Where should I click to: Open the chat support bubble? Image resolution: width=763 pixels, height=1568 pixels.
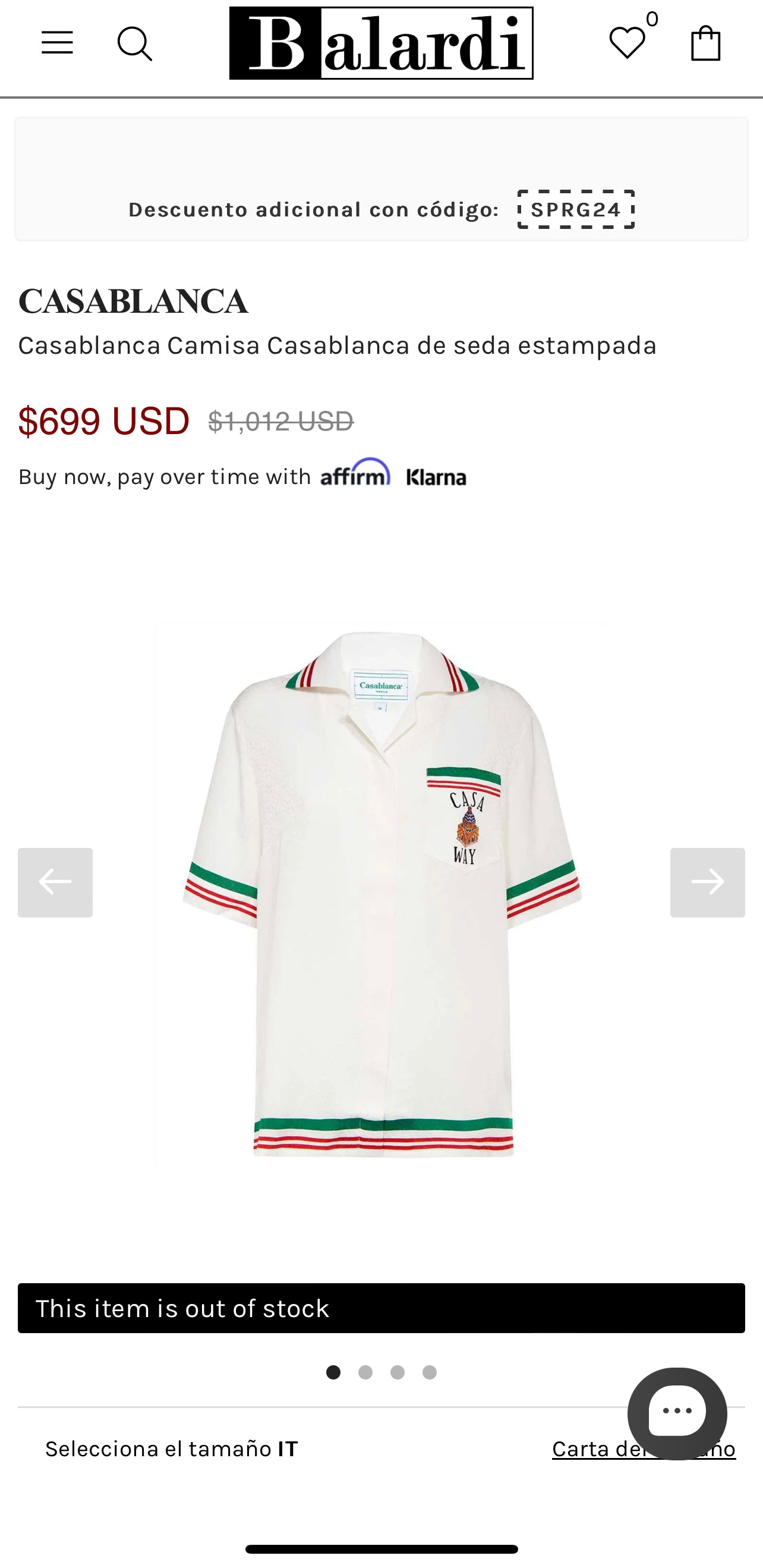pyautogui.click(x=677, y=1412)
